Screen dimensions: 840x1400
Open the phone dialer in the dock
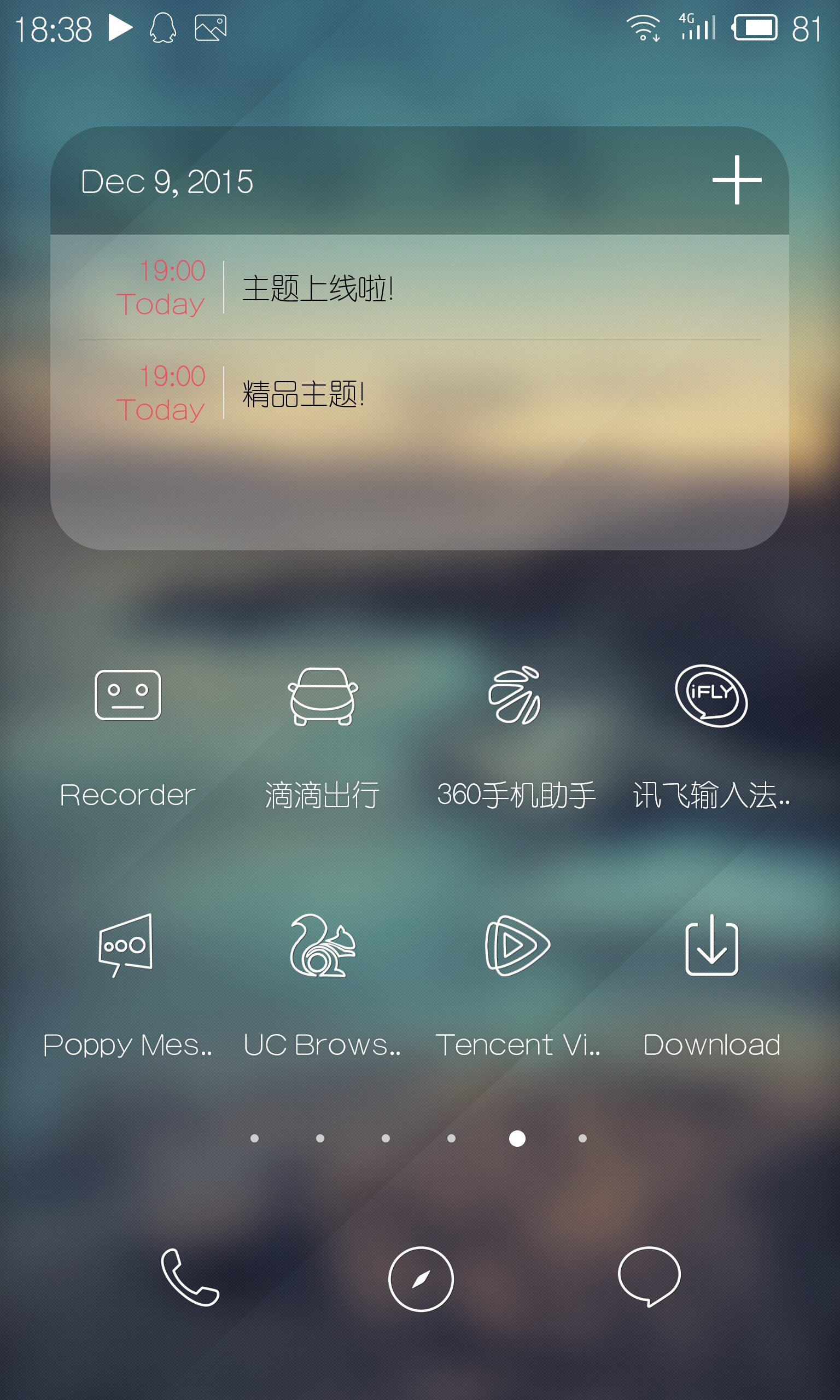(x=190, y=1277)
